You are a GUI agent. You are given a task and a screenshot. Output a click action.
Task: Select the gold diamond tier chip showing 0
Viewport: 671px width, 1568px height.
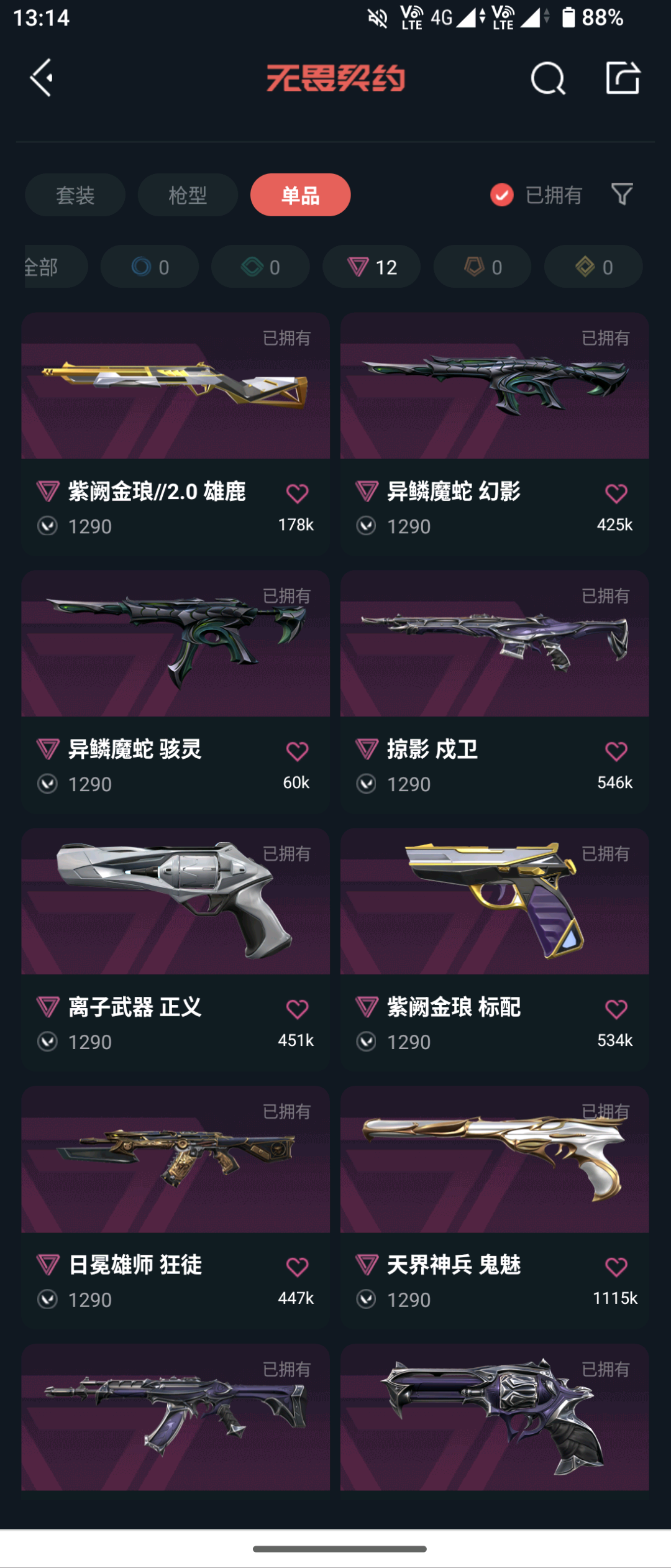click(593, 267)
